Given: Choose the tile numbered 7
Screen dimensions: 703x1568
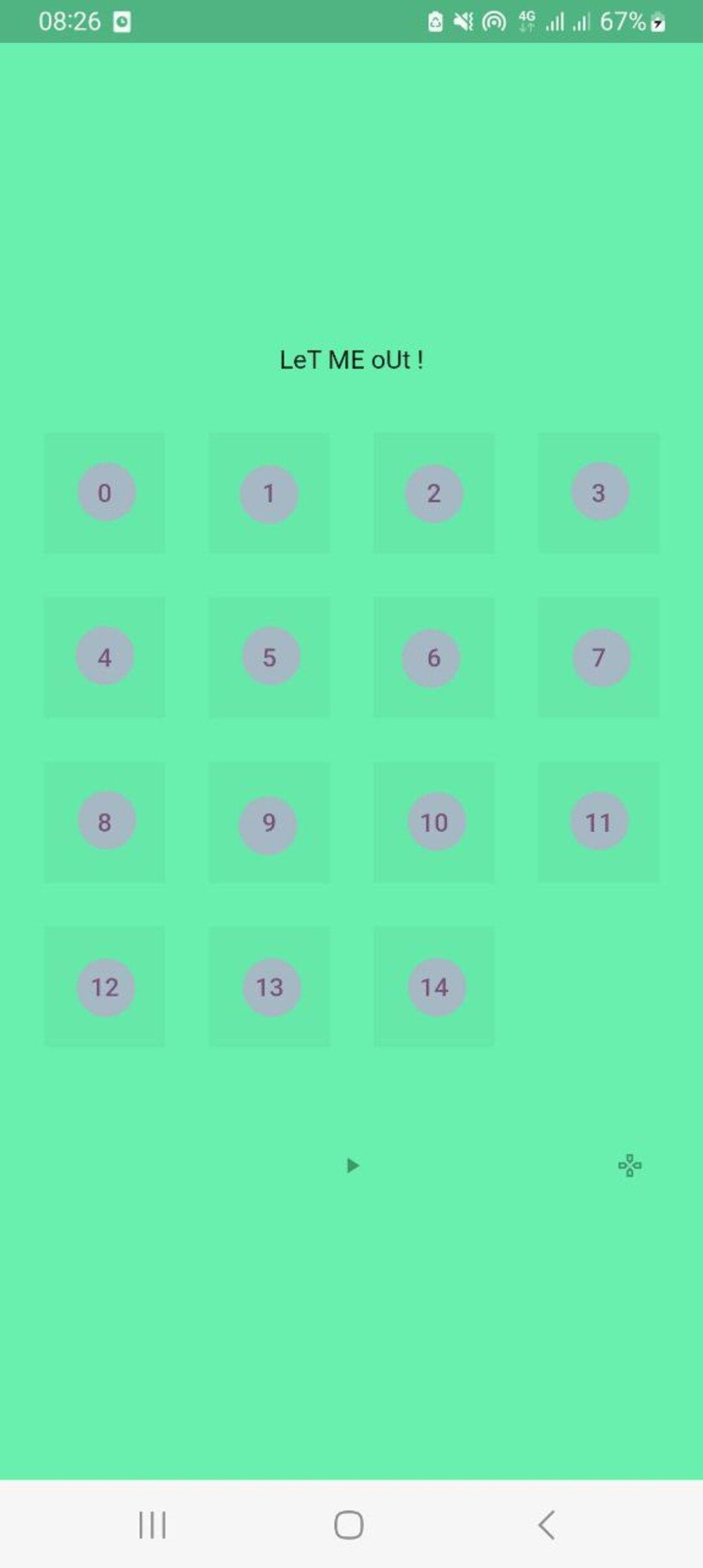Looking at the screenshot, I should coord(599,657).
